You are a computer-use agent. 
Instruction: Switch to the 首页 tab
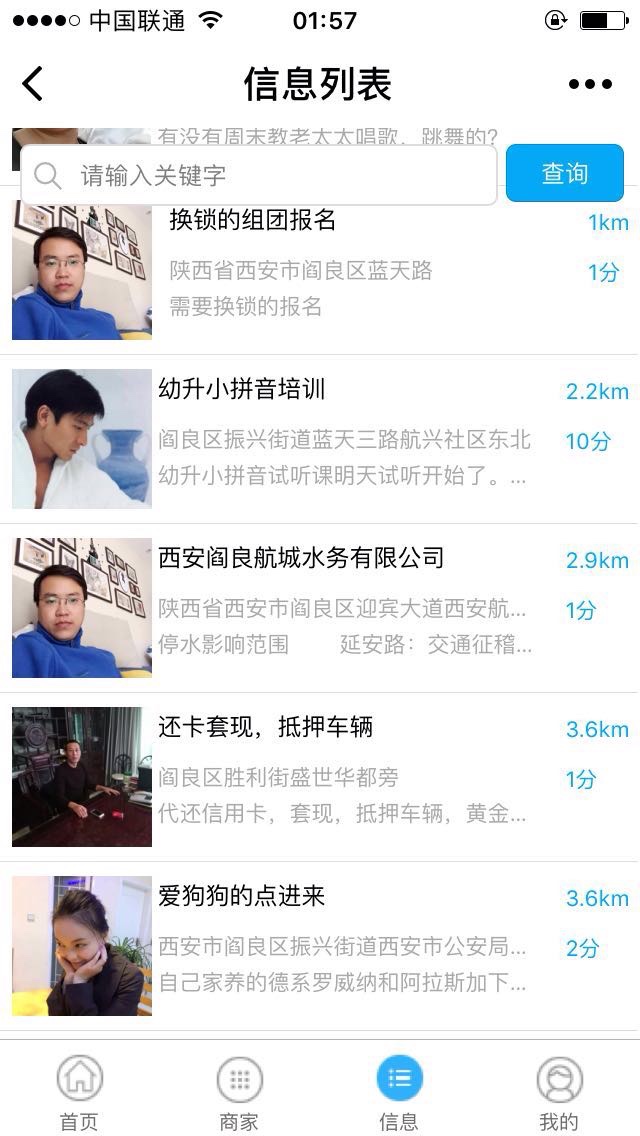point(80,1092)
